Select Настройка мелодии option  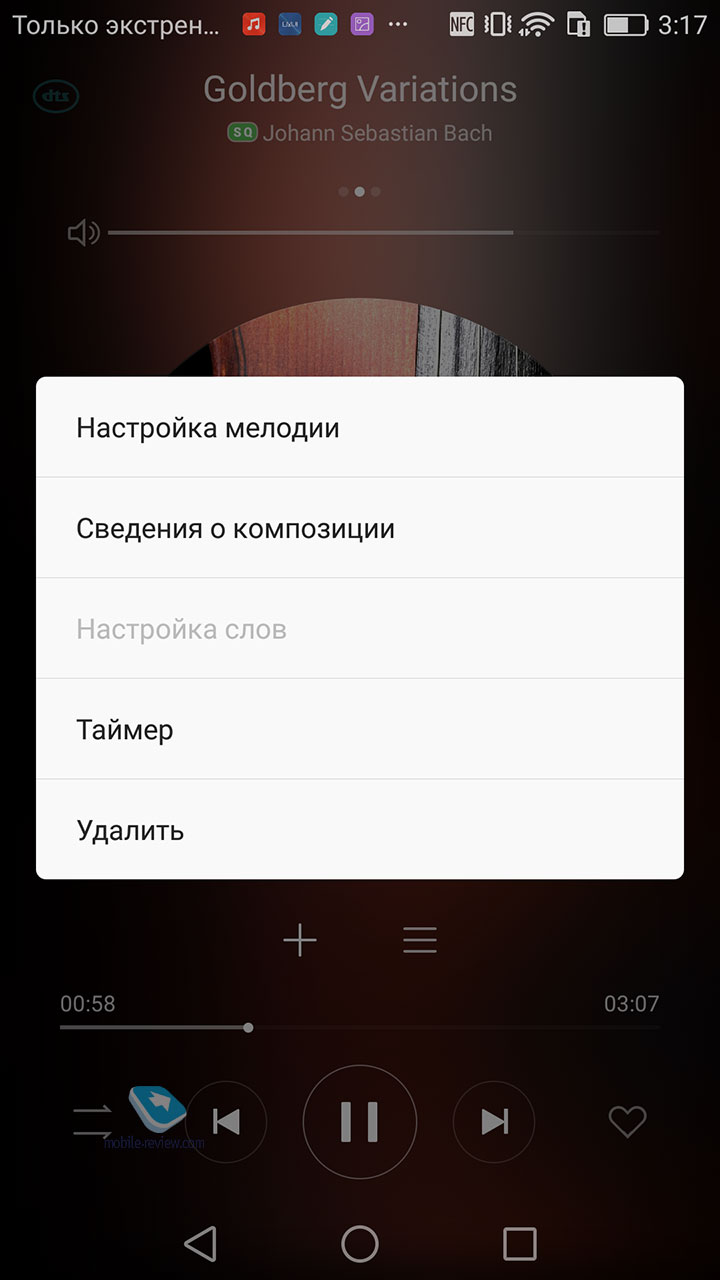click(360, 428)
